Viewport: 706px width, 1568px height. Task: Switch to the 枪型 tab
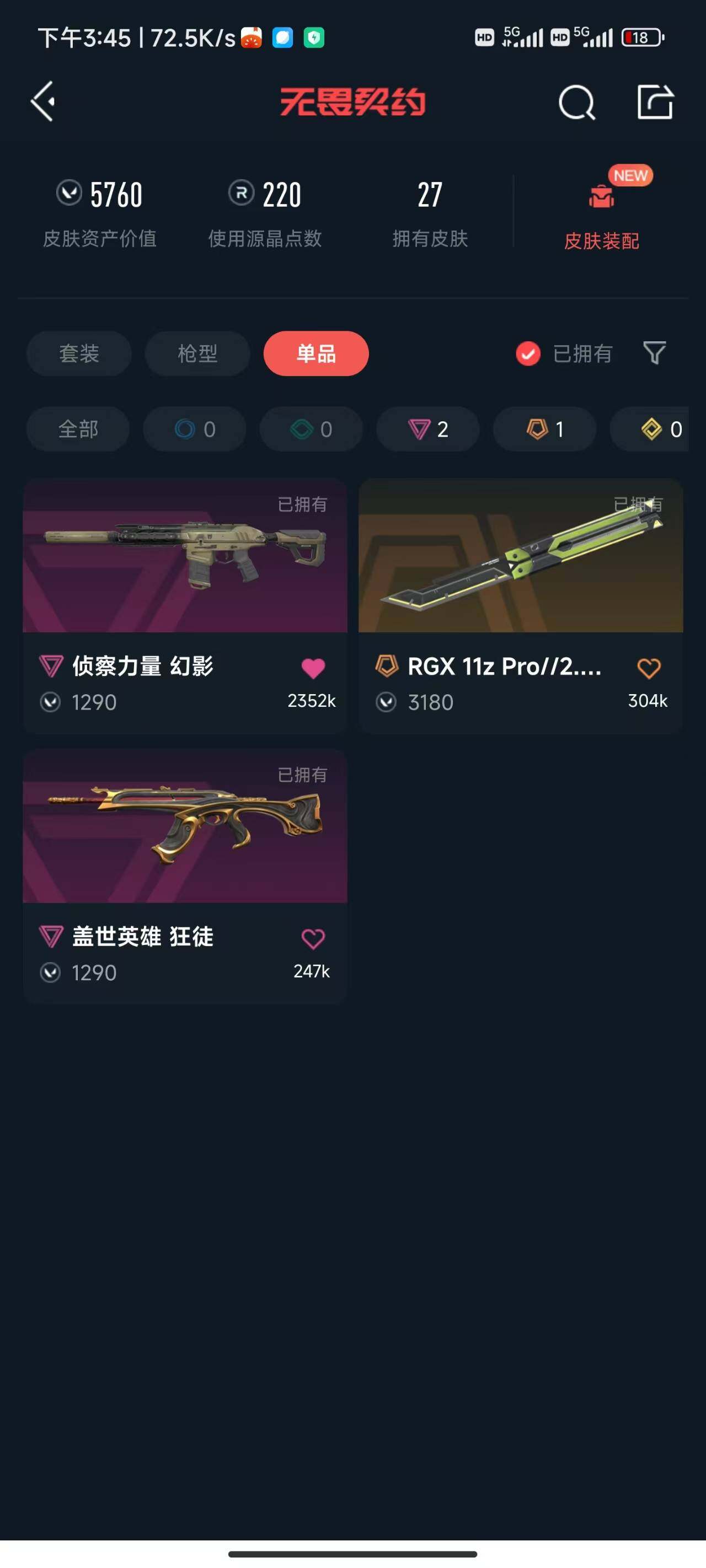[197, 353]
